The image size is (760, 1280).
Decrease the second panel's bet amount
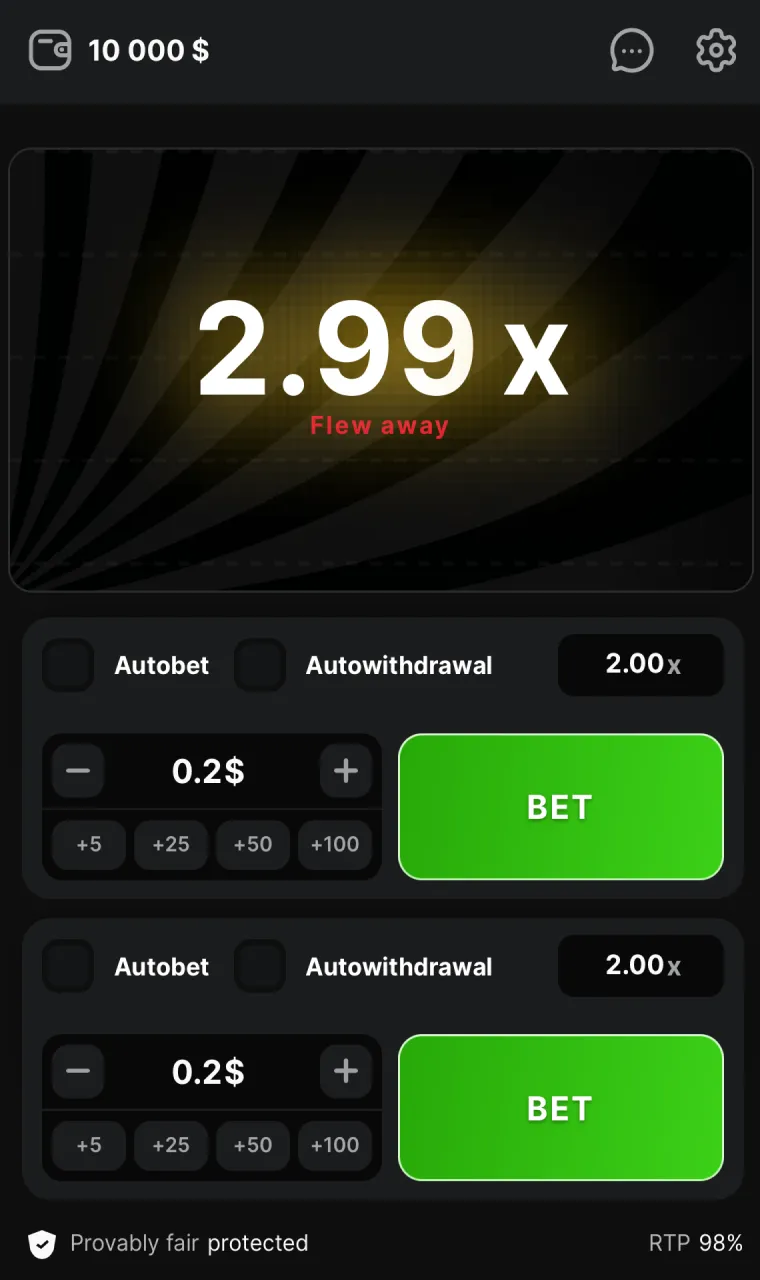pos(78,1072)
